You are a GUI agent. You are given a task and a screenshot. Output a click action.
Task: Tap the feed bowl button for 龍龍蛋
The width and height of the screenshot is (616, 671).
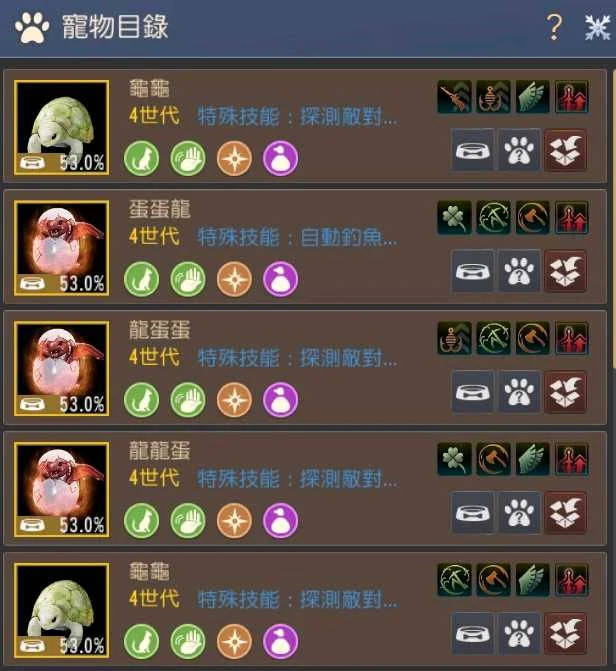pos(472,512)
